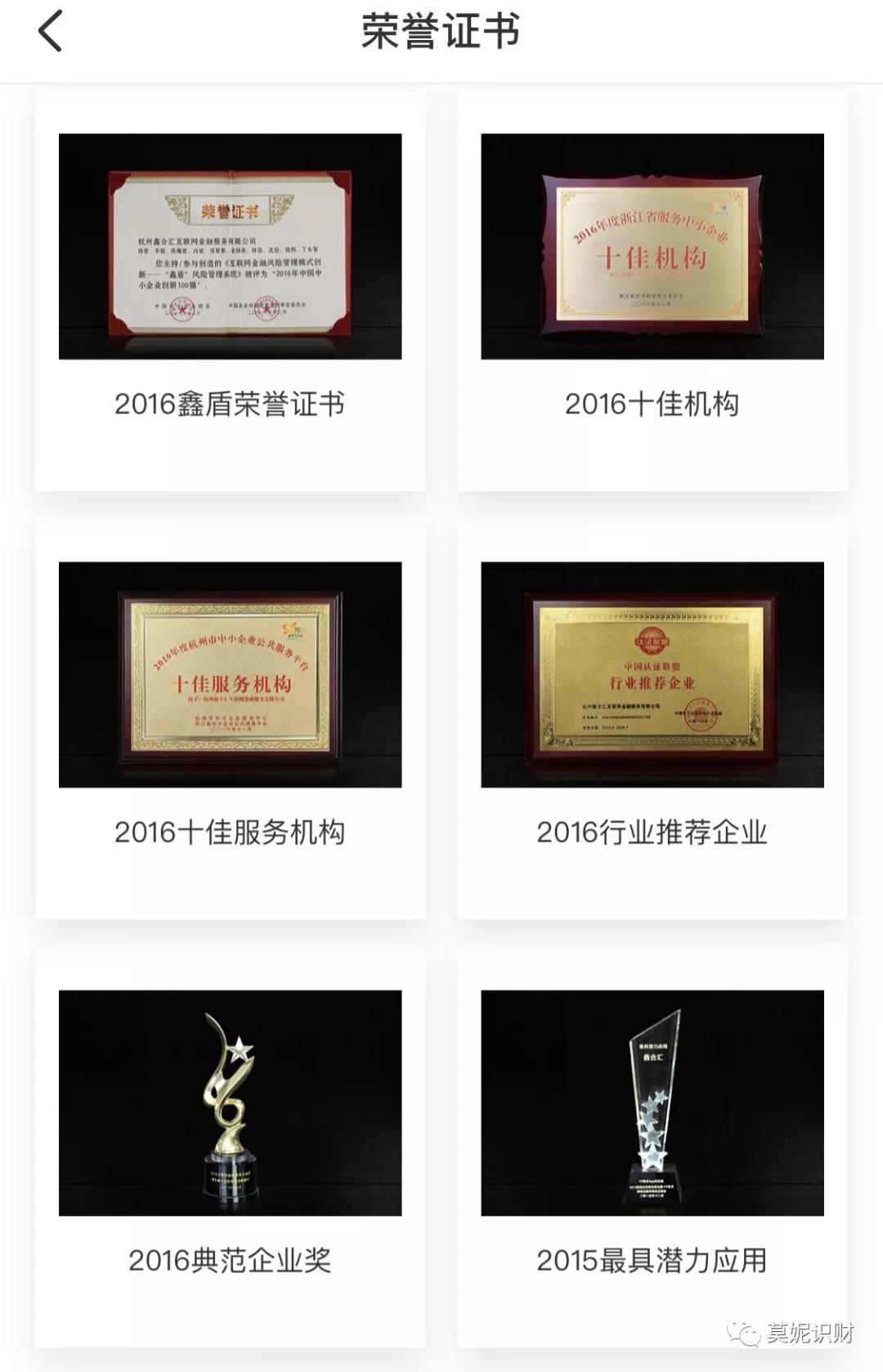Go back using the top-left arrow
Viewport: 883px width, 1372px height.
(50, 33)
